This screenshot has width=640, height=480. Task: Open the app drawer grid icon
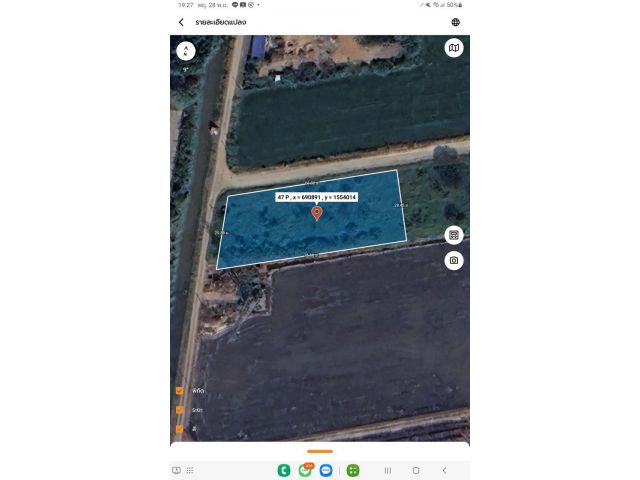(x=190, y=470)
